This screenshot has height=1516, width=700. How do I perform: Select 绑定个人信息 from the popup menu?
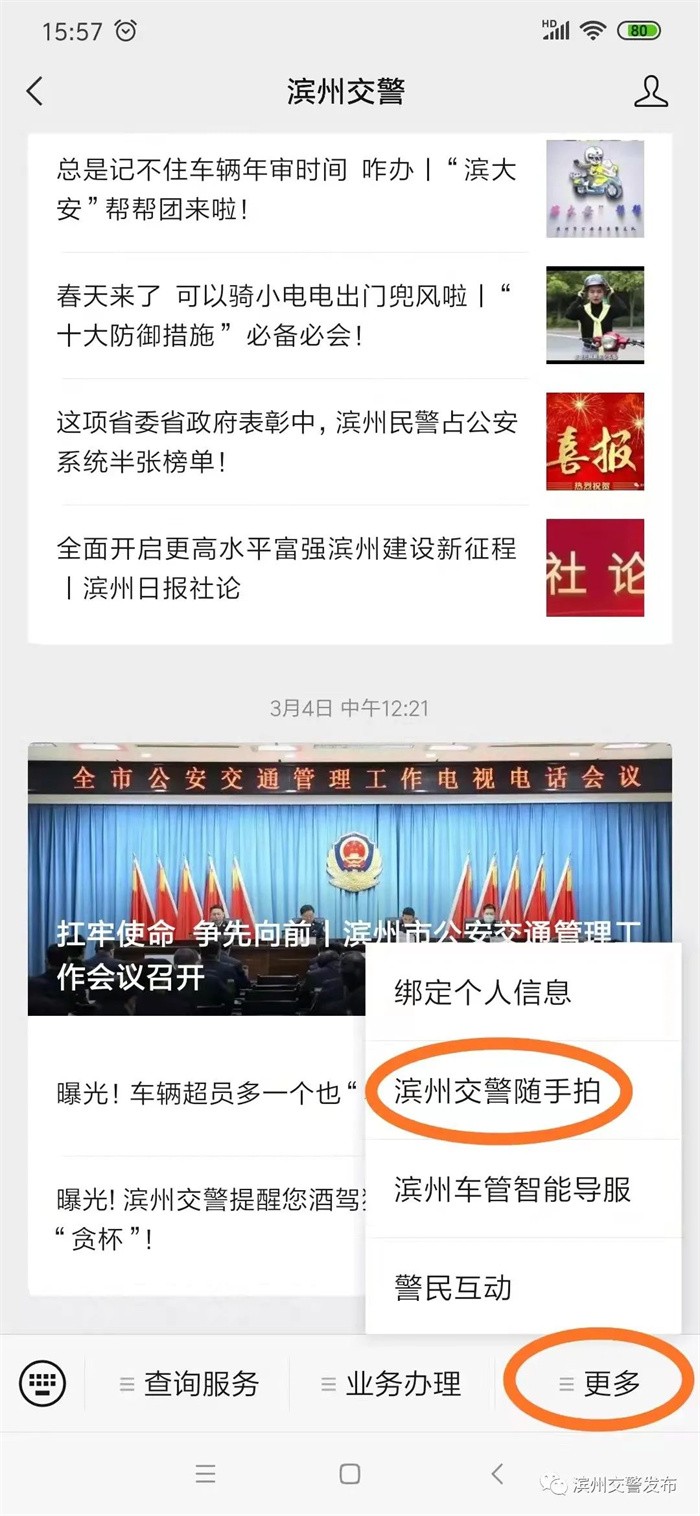(483, 992)
